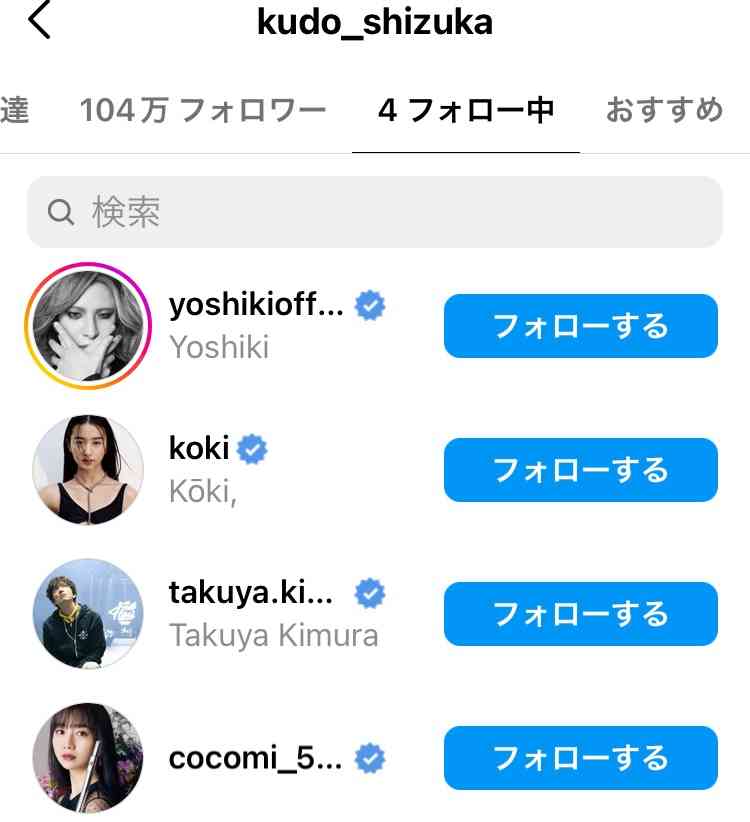Image resolution: width=750 pixels, height=822 pixels.
Task: Follow koki with the blue button
Action: click(x=580, y=469)
